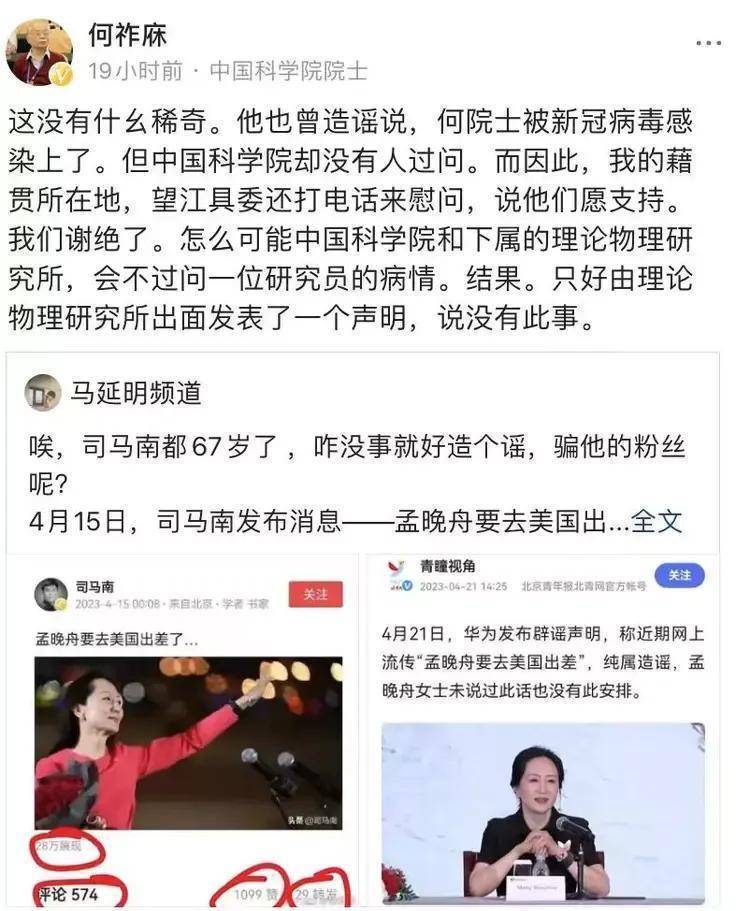
Task: Open 何祚庥's profile avatar
Action: (40, 52)
